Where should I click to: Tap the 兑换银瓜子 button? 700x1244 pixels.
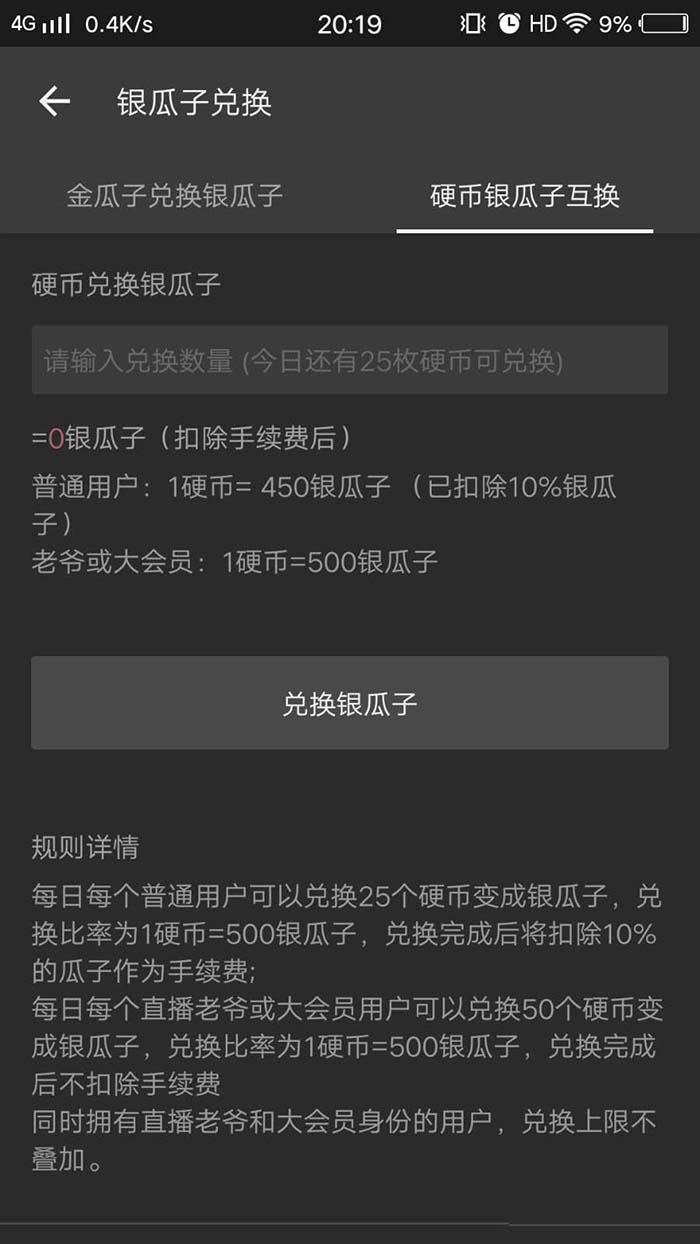[x=349, y=703]
